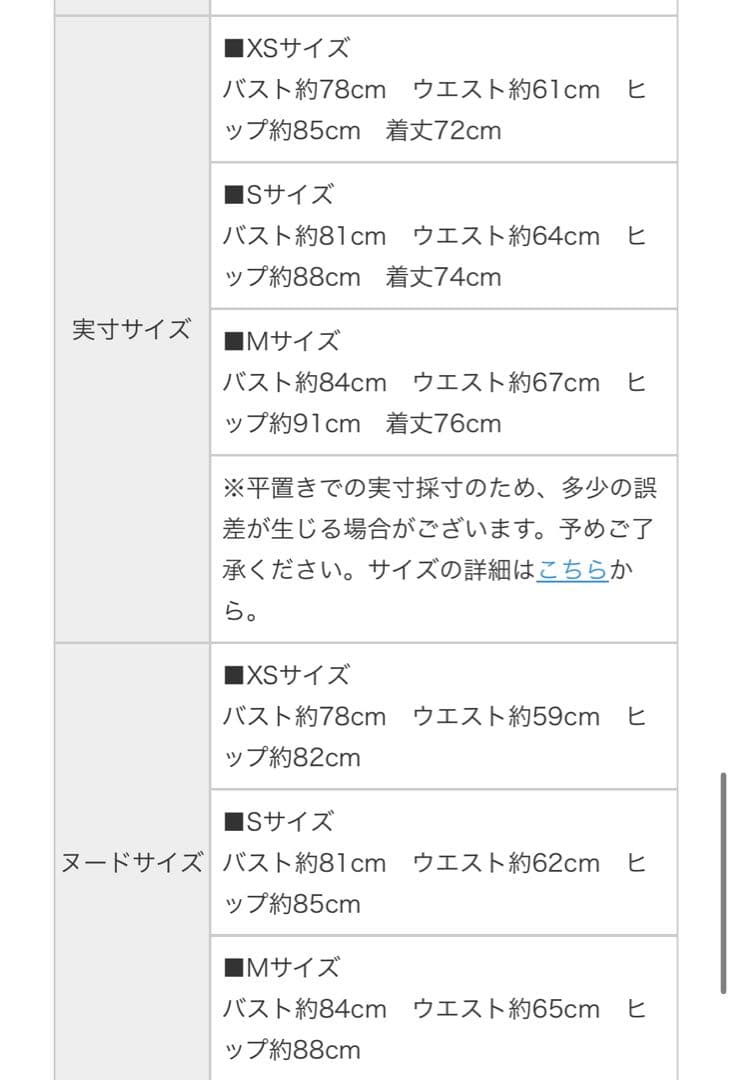Click the empty table cell at top left

point(130,9)
